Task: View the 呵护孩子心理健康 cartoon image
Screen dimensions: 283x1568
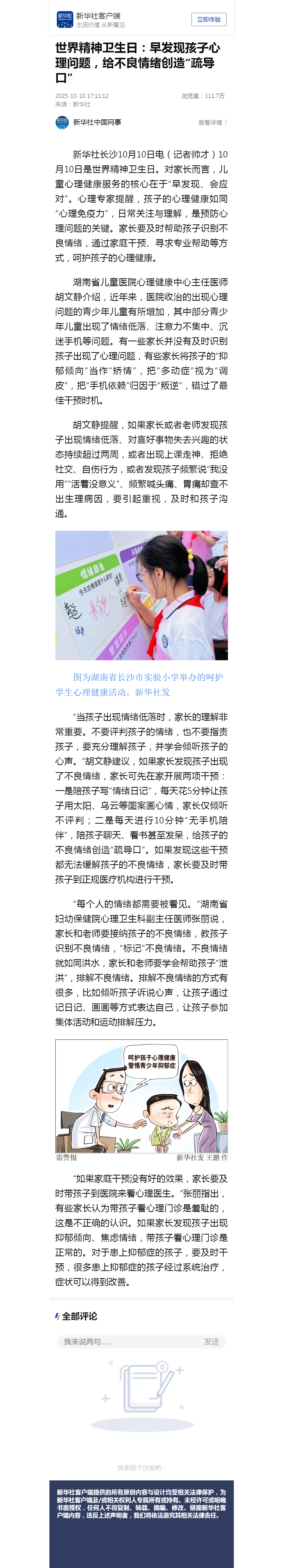Action: coord(141,1095)
